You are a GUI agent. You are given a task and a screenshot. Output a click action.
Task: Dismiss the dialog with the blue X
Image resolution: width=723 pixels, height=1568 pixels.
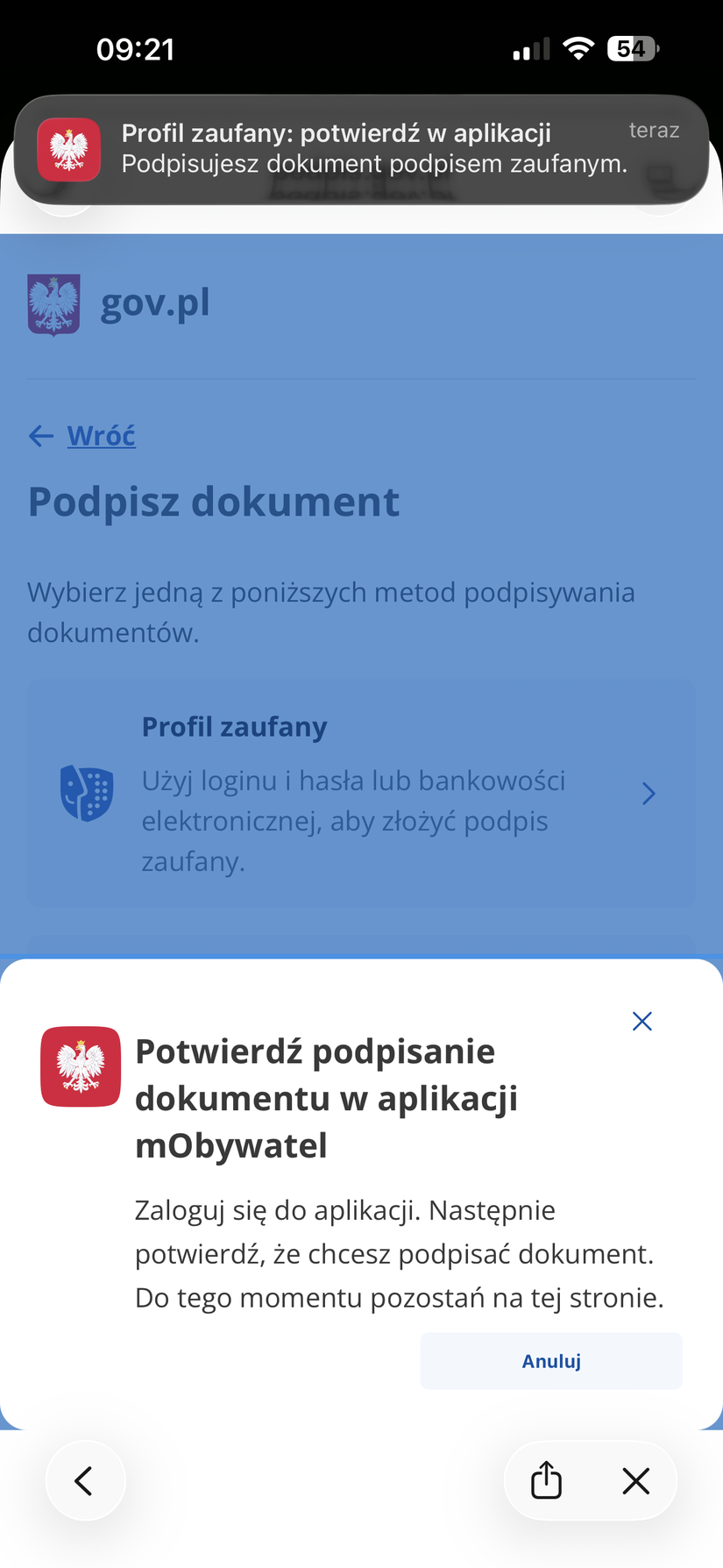pyautogui.click(x=641, y=1020)
